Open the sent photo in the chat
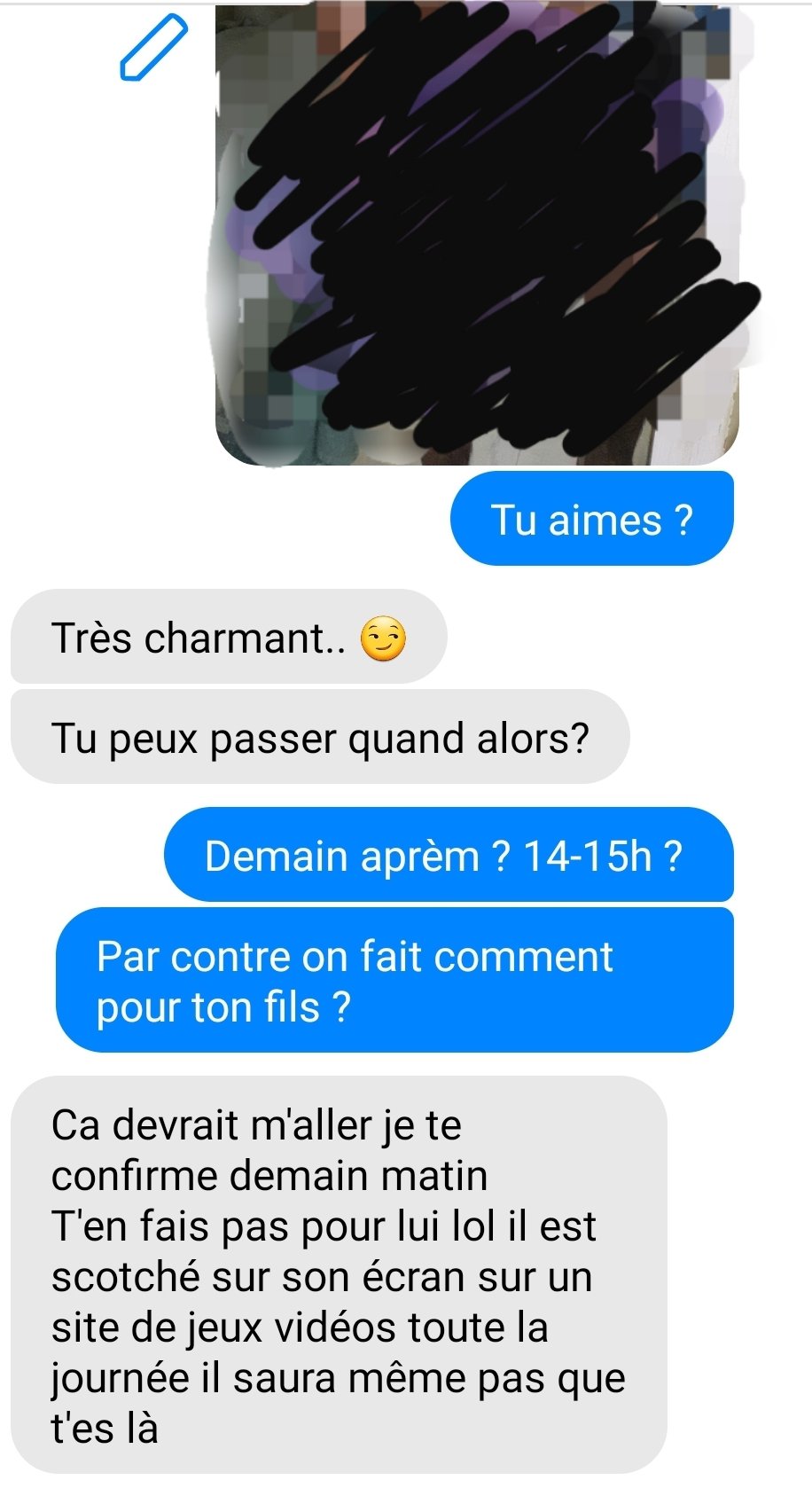The image size is (812, 1488). coord(477,235)
